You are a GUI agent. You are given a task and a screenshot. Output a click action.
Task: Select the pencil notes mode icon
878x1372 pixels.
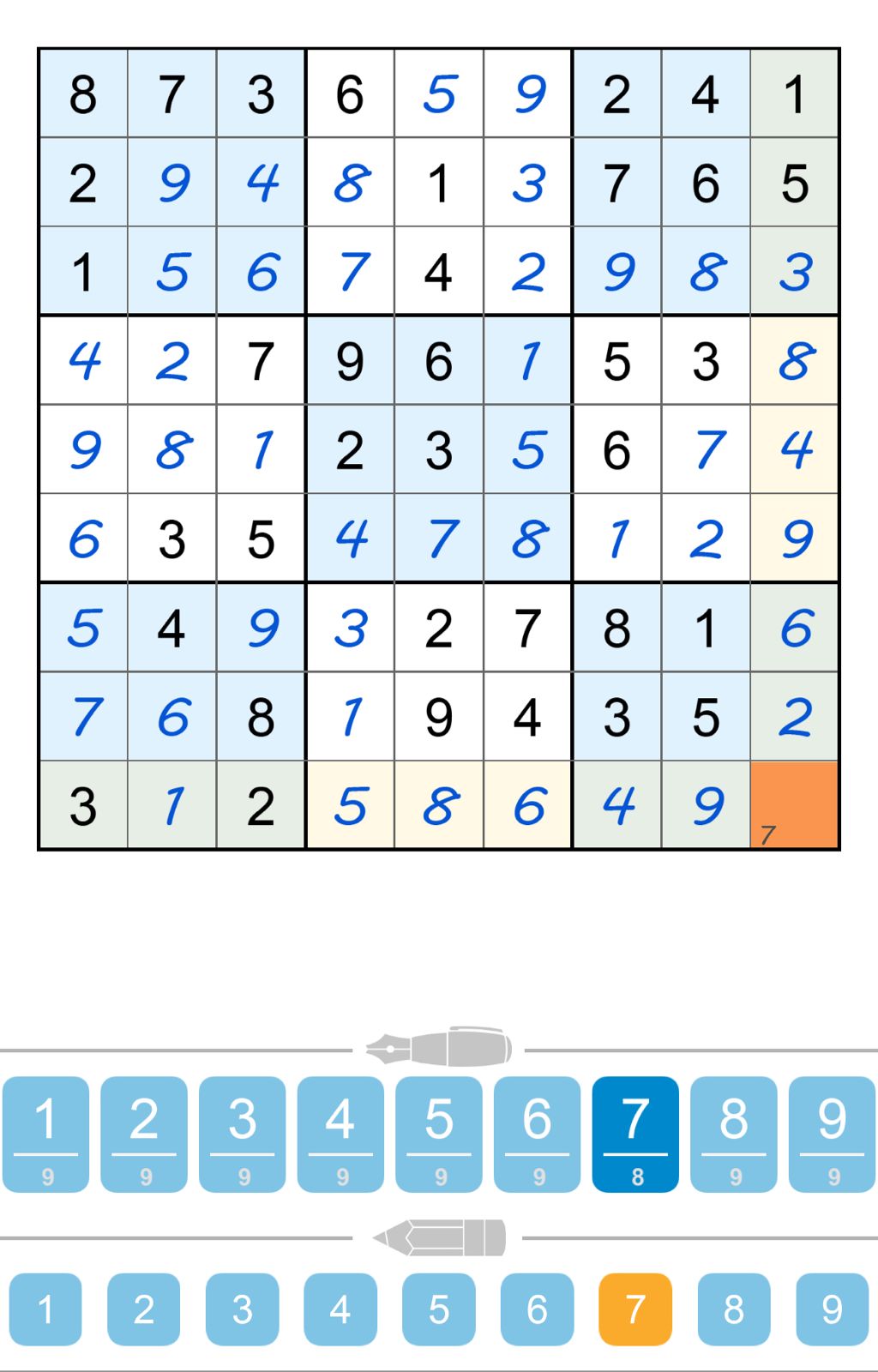pos(439,1236)
